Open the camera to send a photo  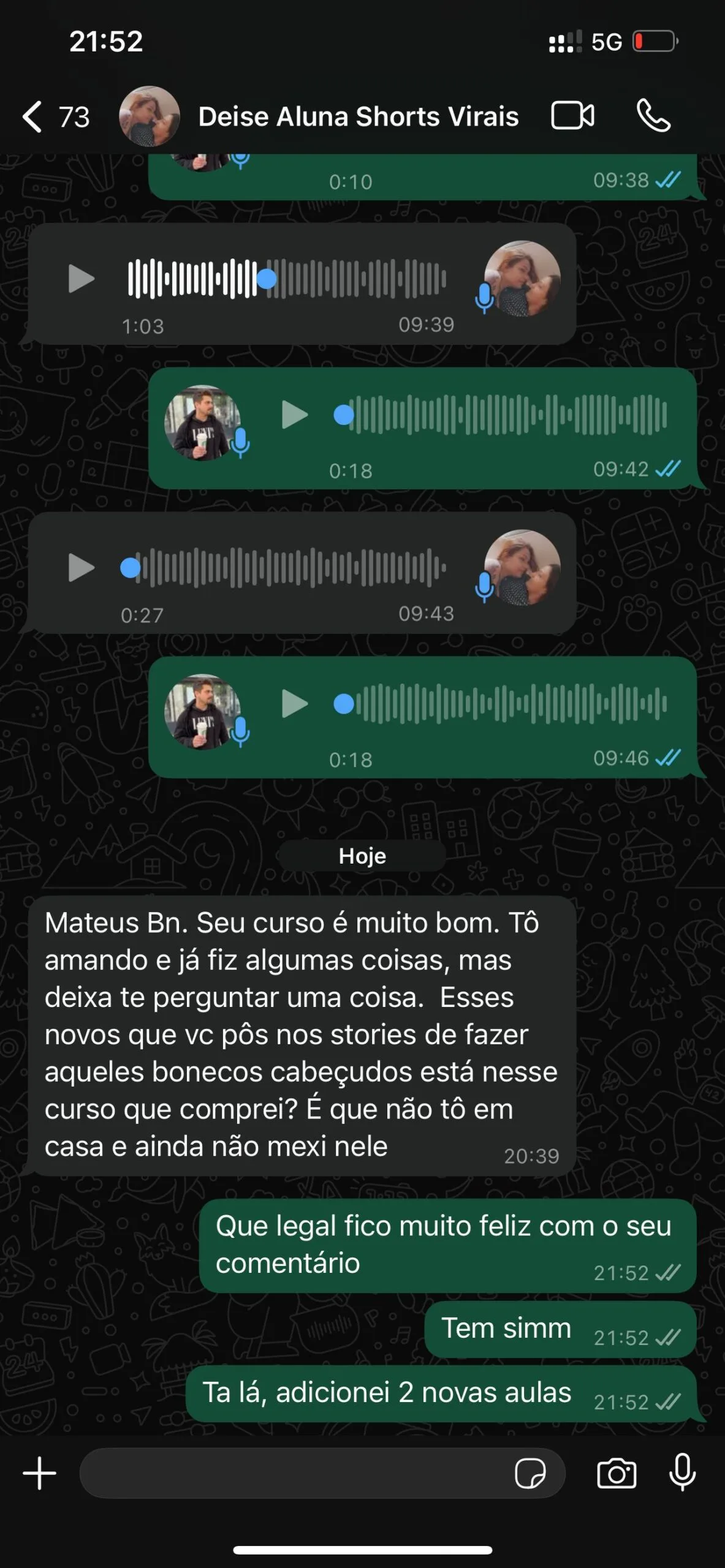pyautogui.click(x=617, y=1473)
